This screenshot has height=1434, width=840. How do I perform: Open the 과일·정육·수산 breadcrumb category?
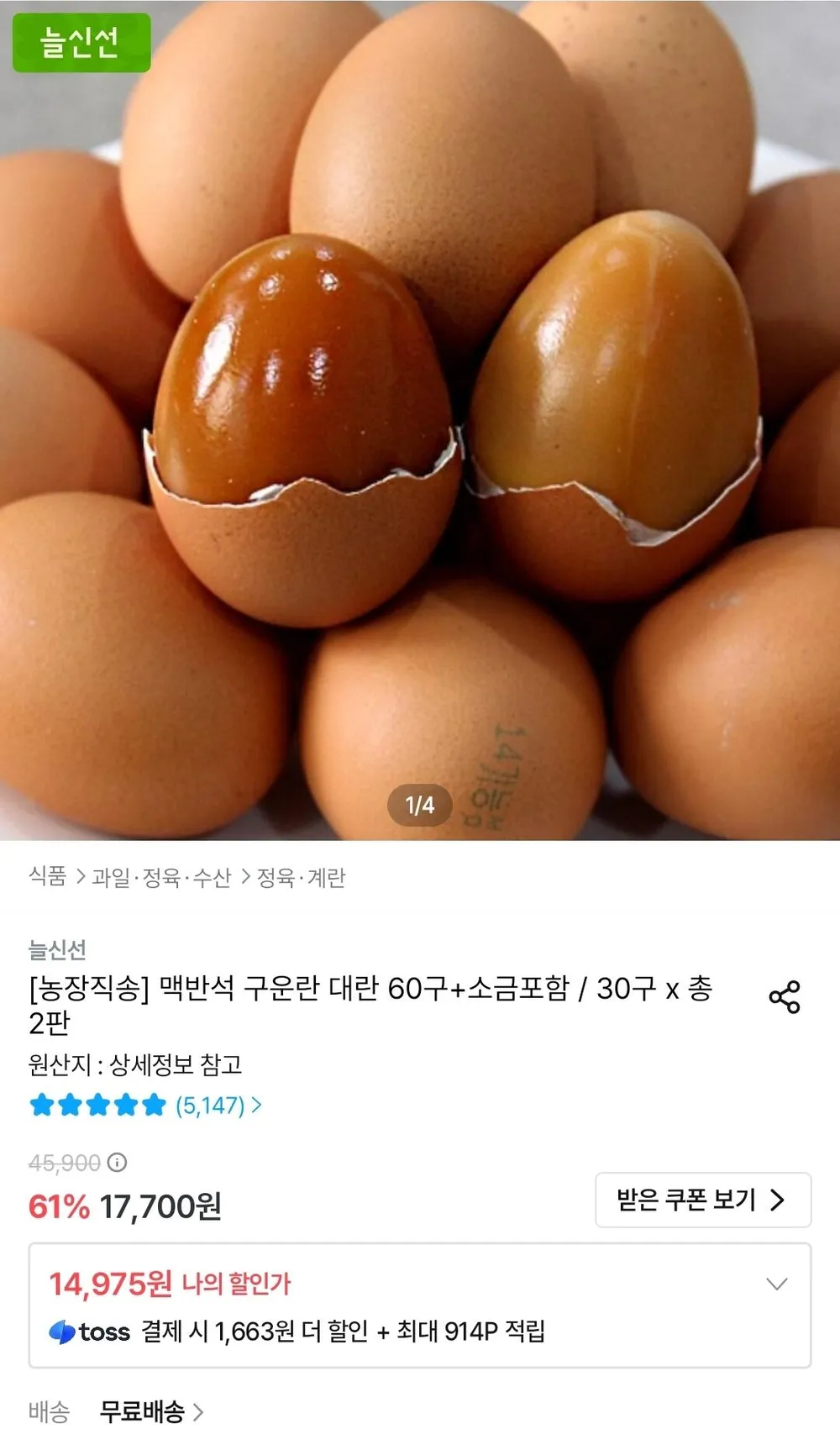click(161, 877)
